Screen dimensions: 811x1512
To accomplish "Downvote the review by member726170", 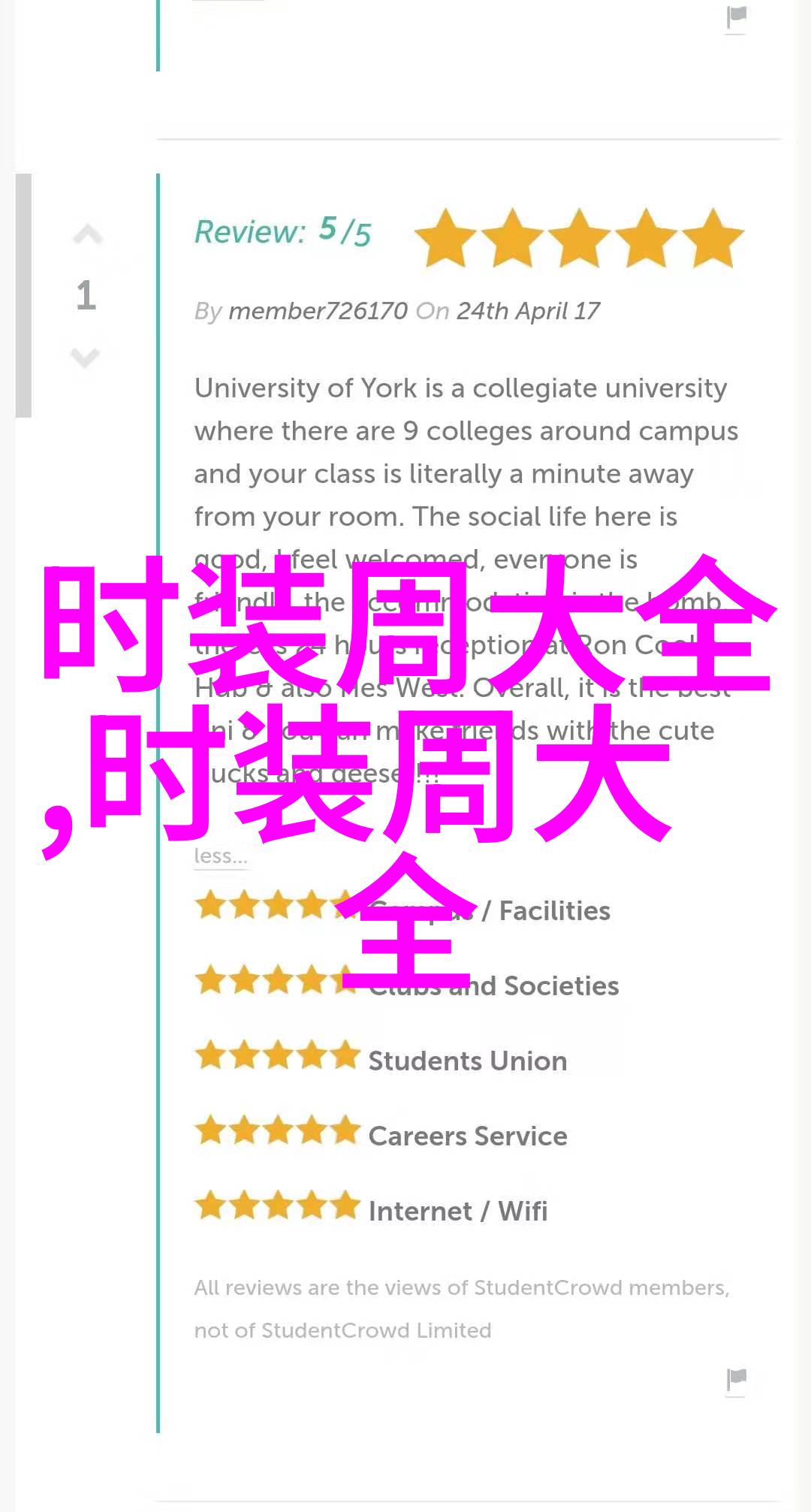I will (86, 358).
